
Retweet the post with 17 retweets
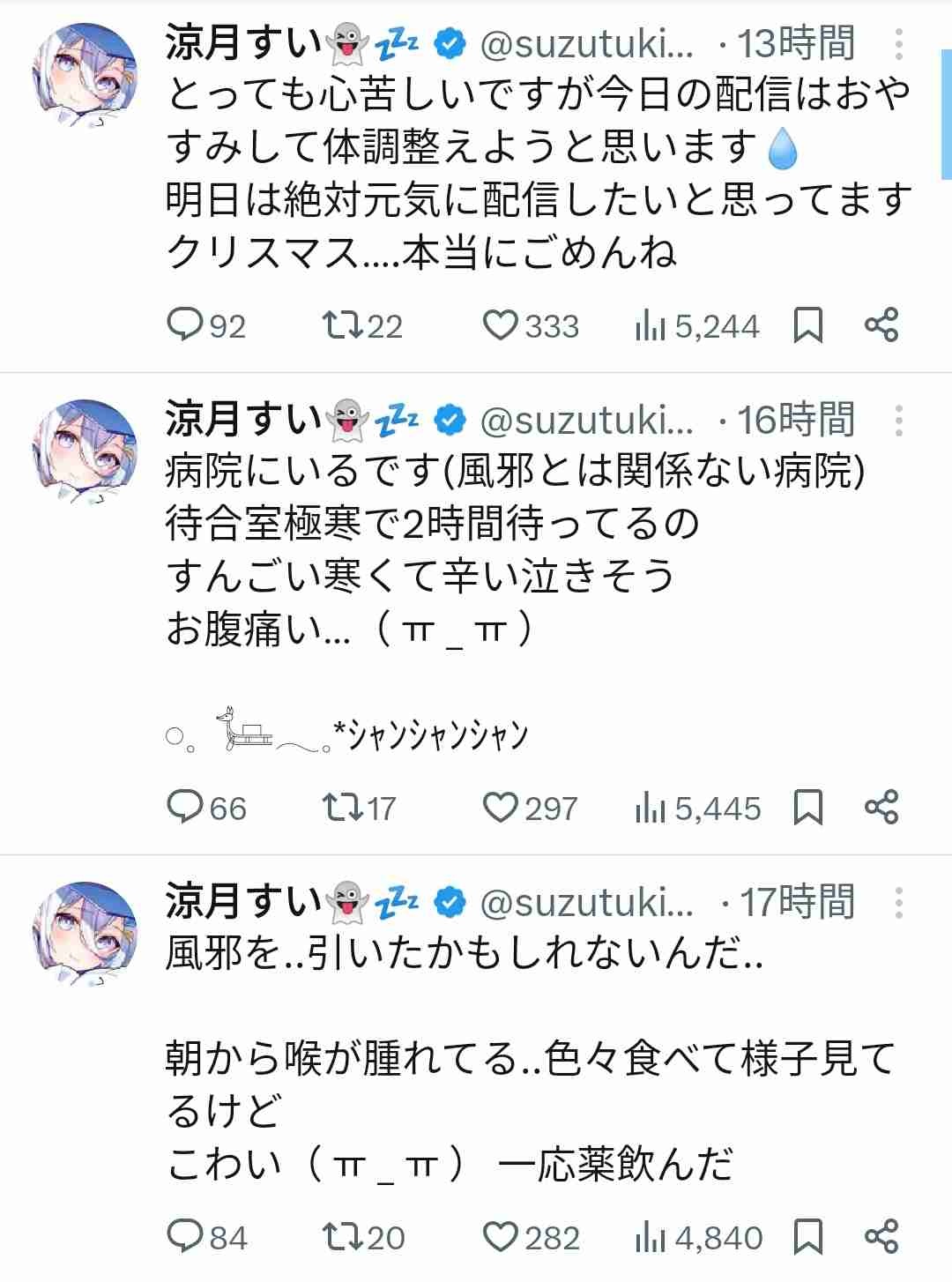(342, 807)
